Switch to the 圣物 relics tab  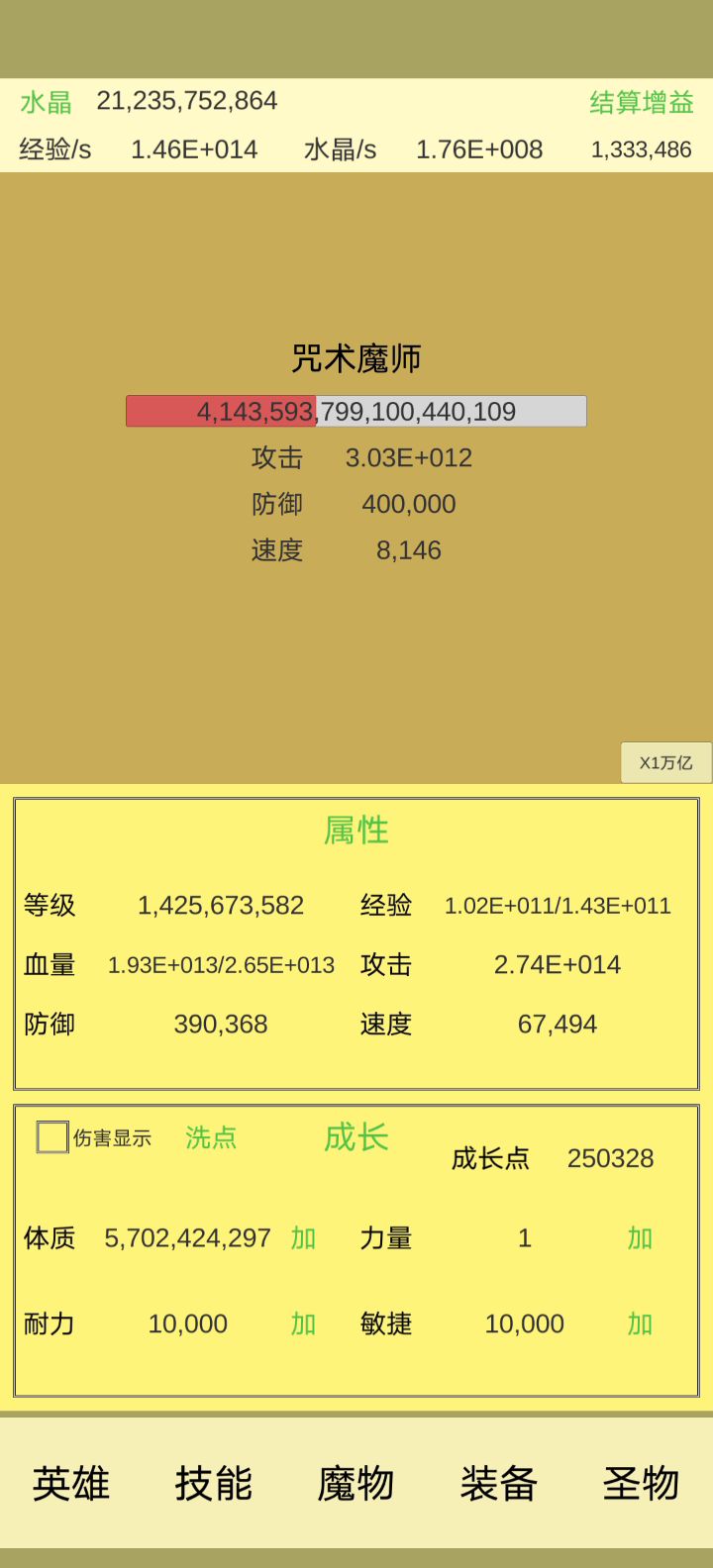click(641, 1484)
